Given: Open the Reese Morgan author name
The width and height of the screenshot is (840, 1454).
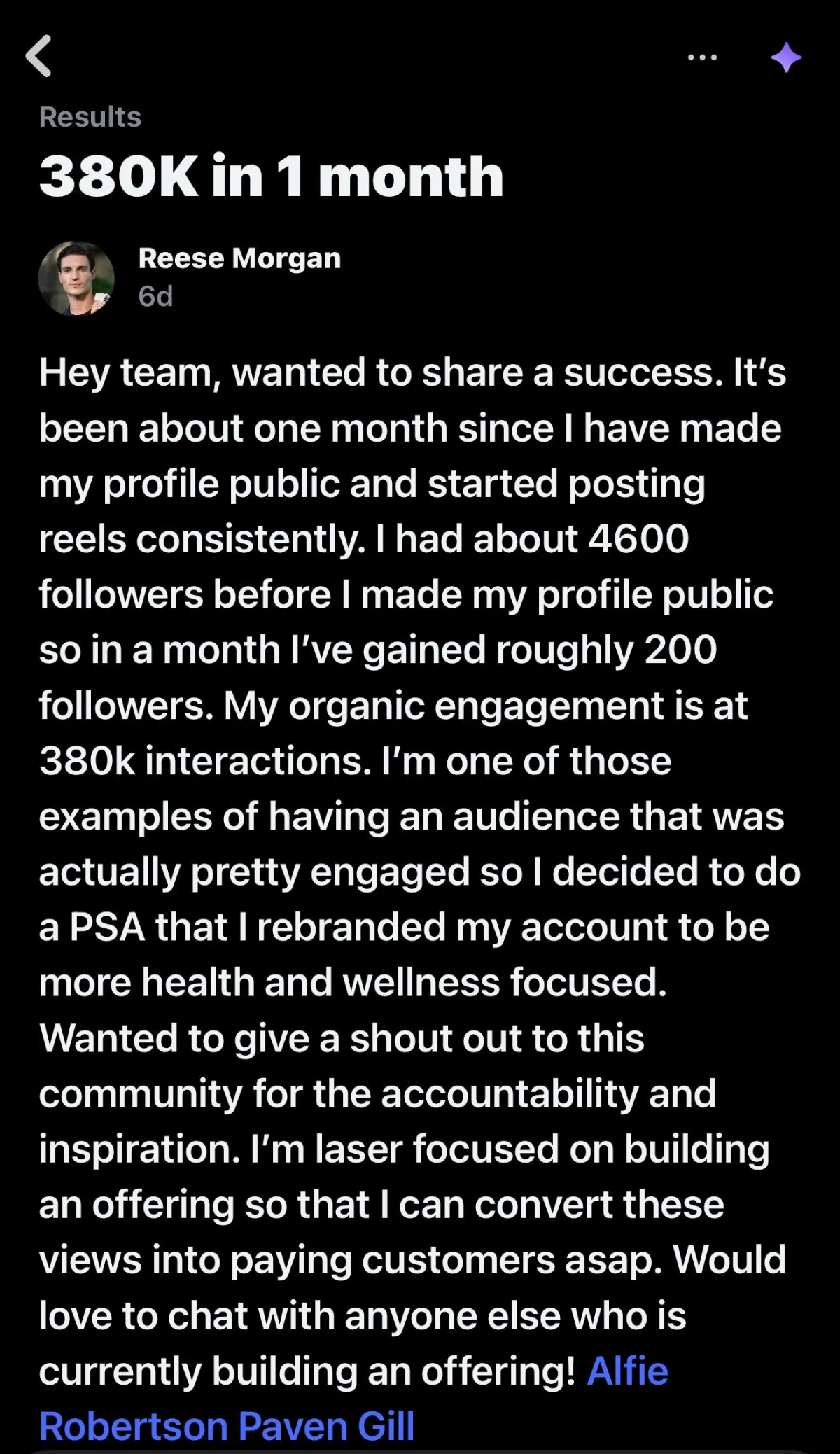Looking at the screenshot, I should point(239,258).
